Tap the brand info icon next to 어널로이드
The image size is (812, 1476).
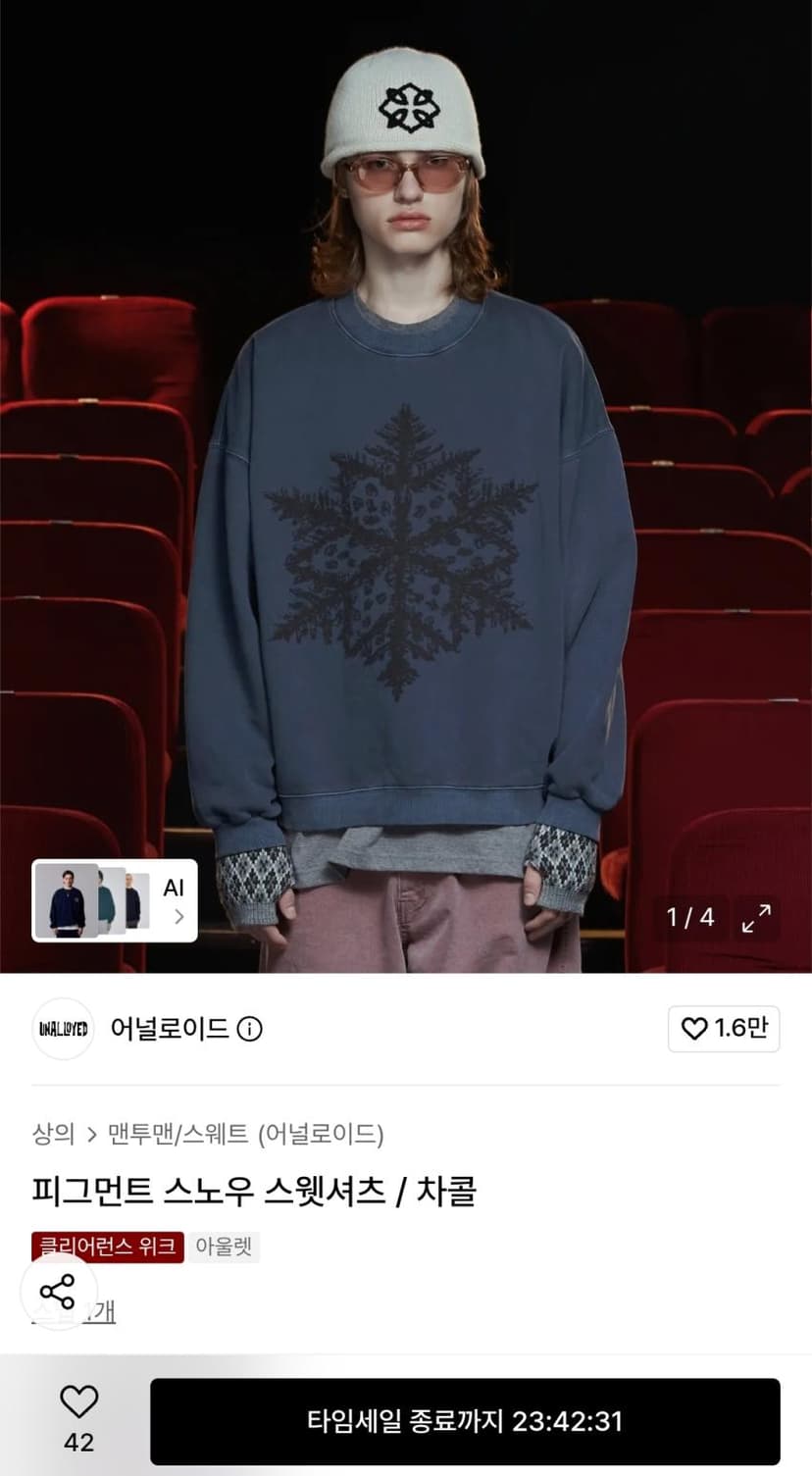tap(250, 1029)
